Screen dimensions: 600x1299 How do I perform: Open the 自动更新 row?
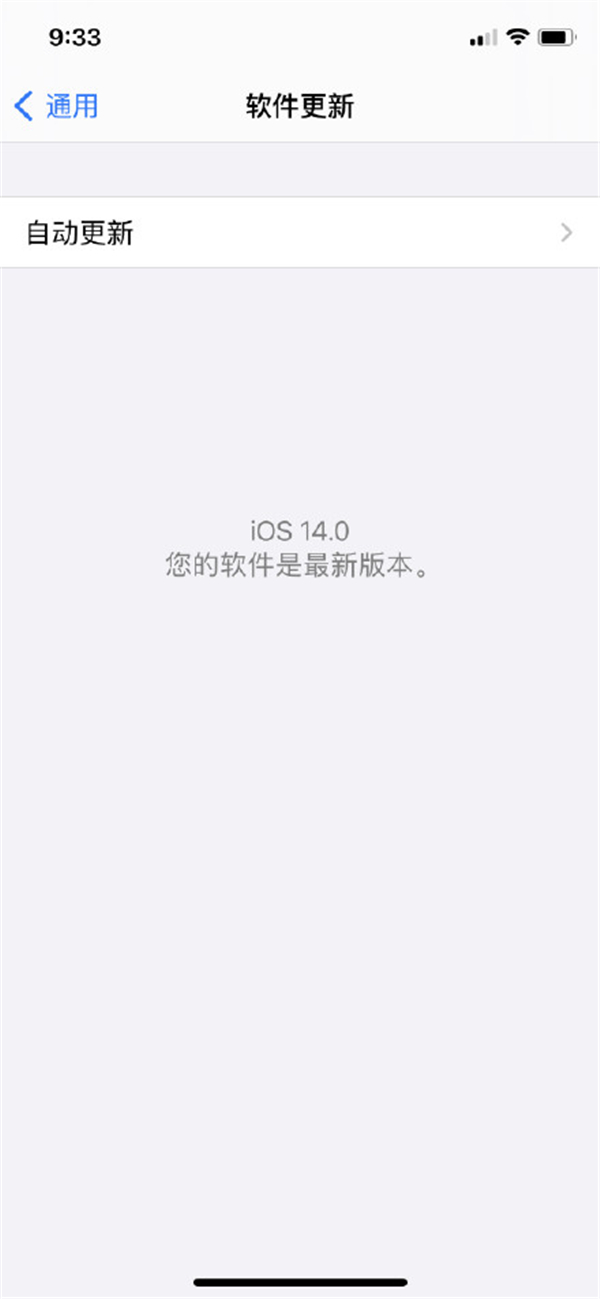(300, 233)
